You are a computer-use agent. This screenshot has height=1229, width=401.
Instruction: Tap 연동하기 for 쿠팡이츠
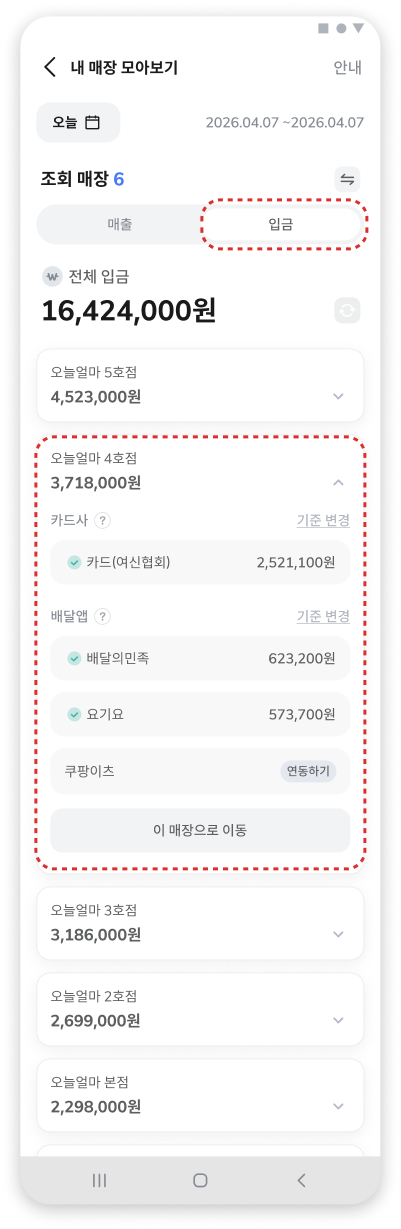308,771
